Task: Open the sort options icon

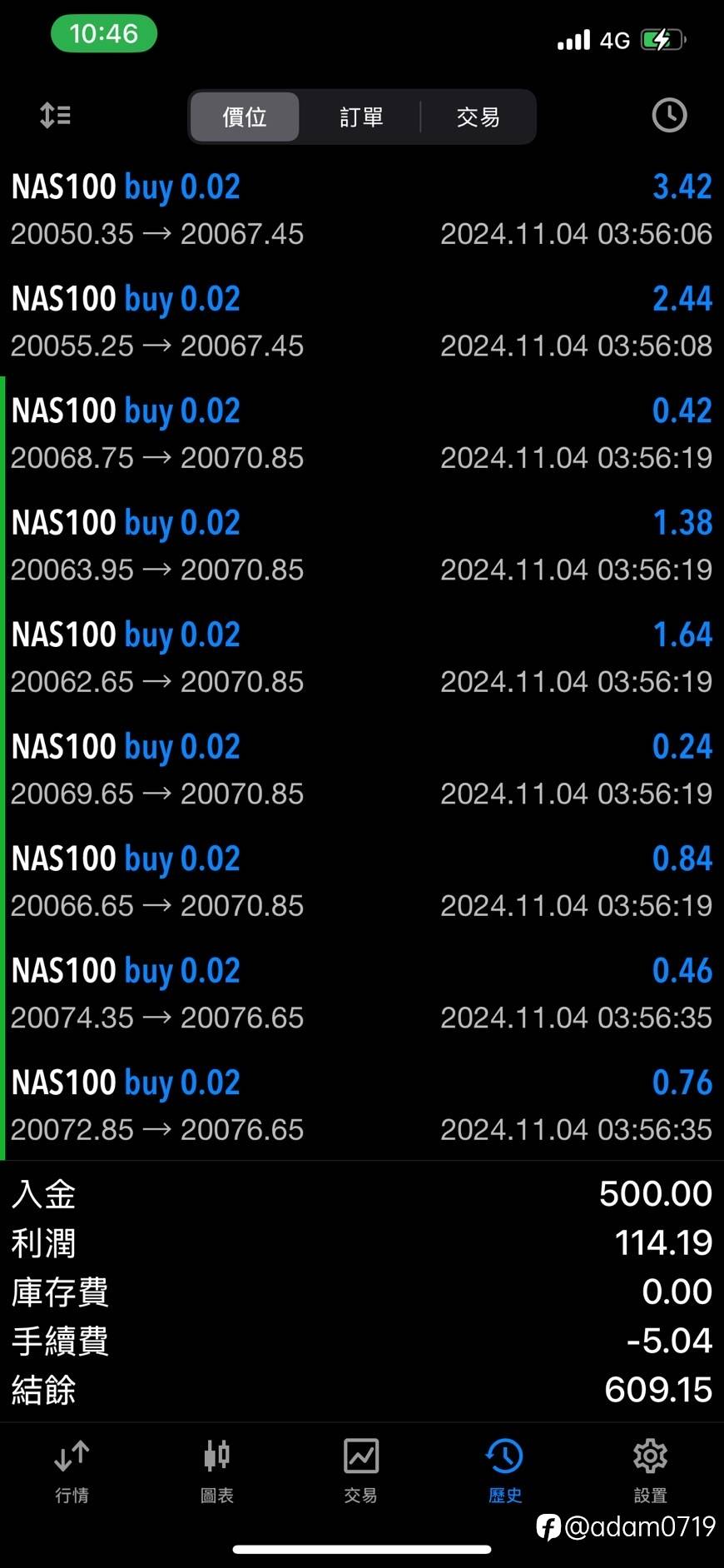Action: (55, 115)
